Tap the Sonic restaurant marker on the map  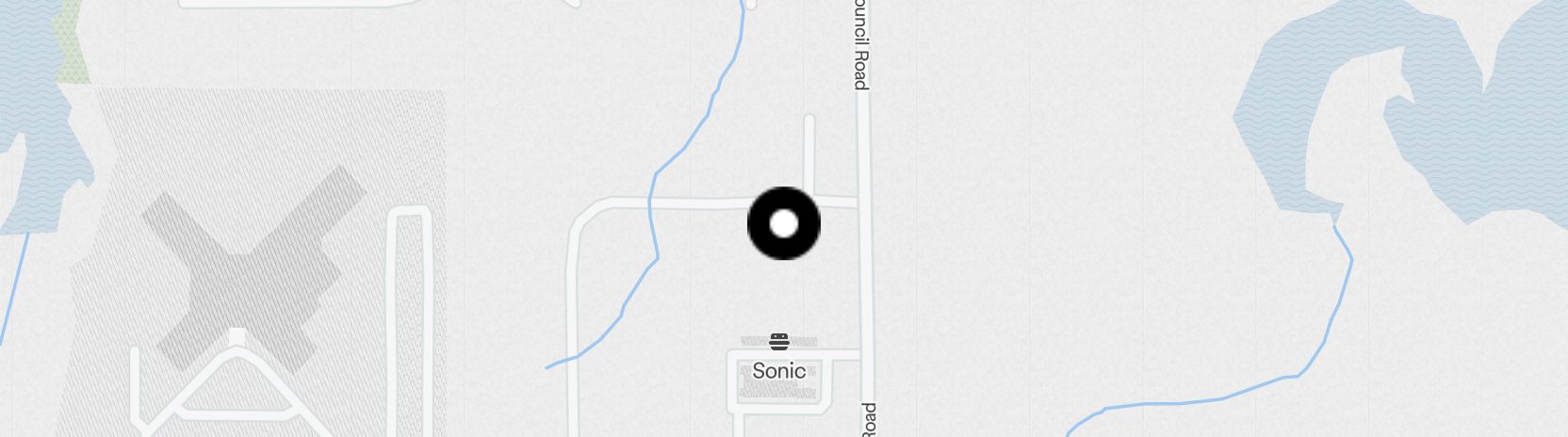778,342
